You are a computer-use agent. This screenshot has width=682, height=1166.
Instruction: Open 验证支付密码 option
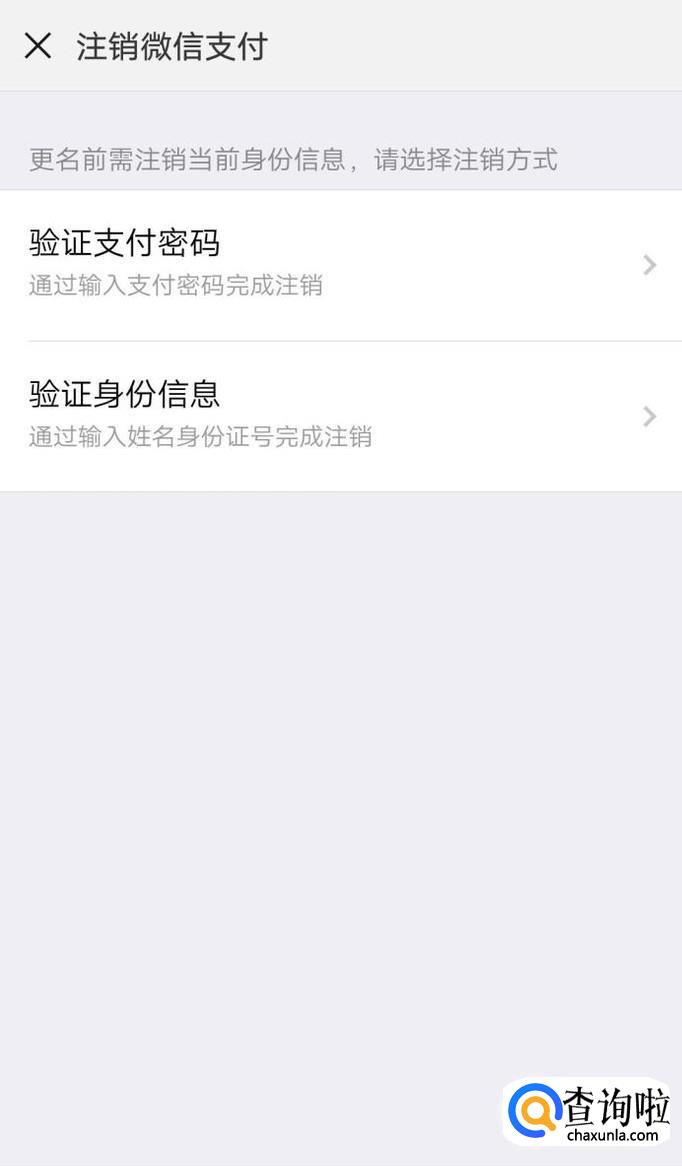click(341, 265)
